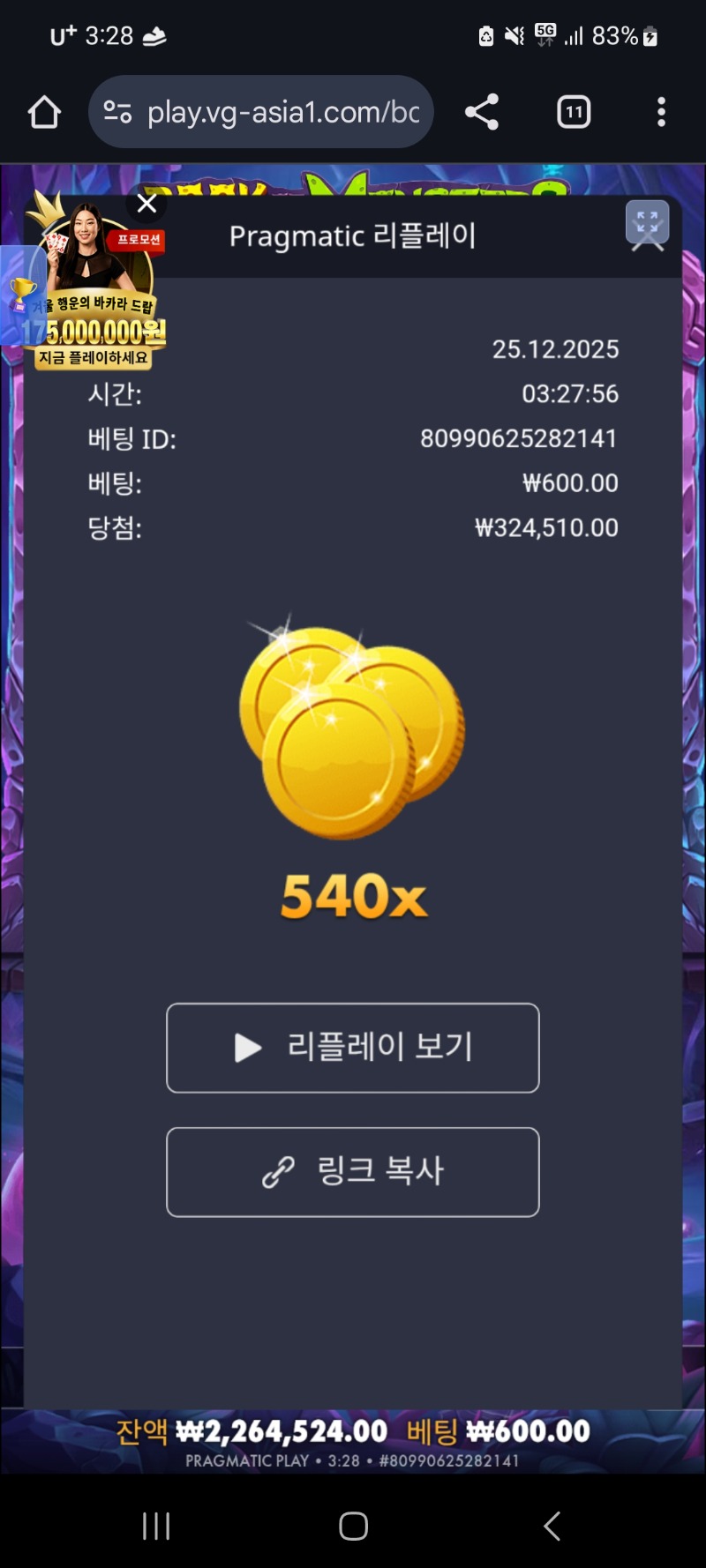Viewport: 706px width, 1568px height.
Task: Open the baccarat drop promotion banner
Action: tap(93, 300)
